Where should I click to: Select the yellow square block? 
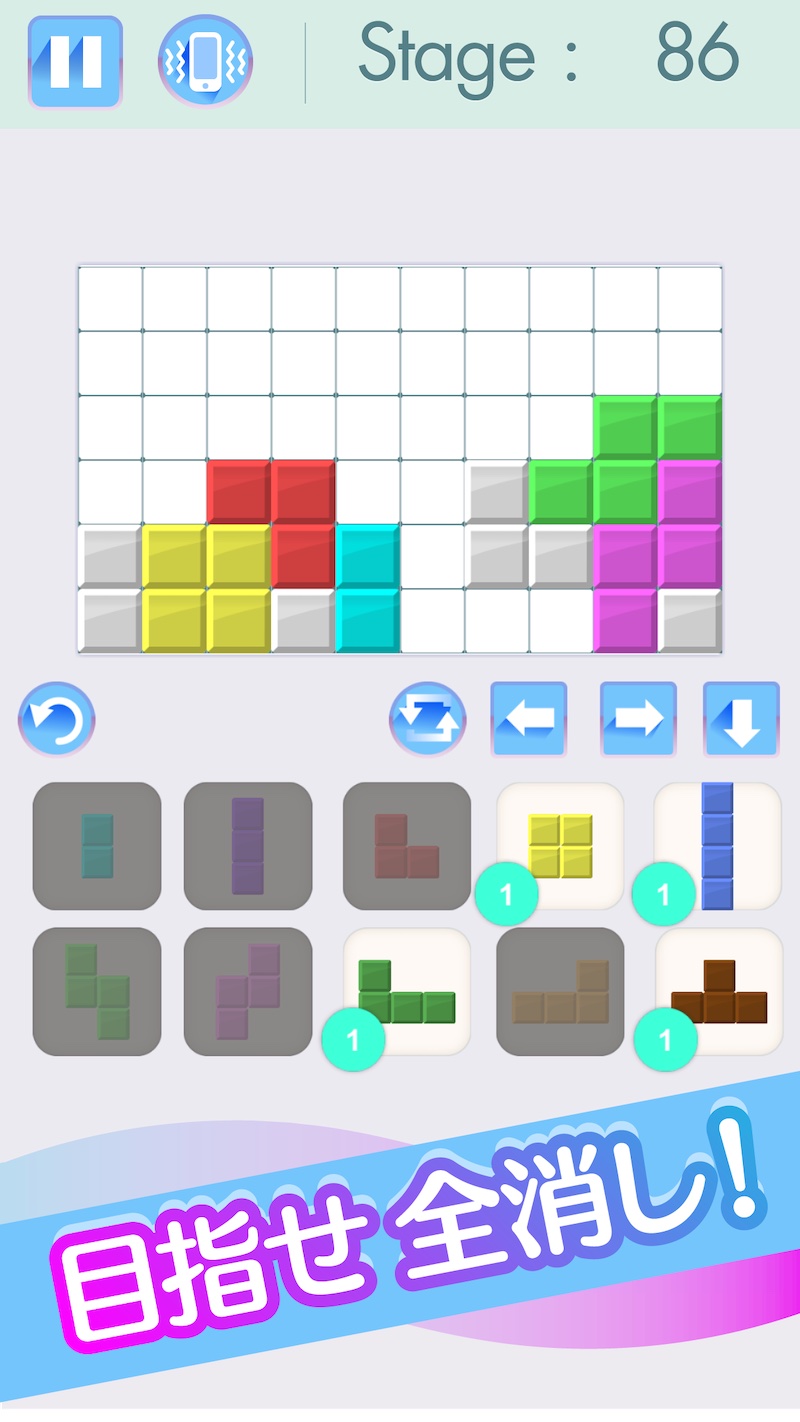click(x=560, y=846)
